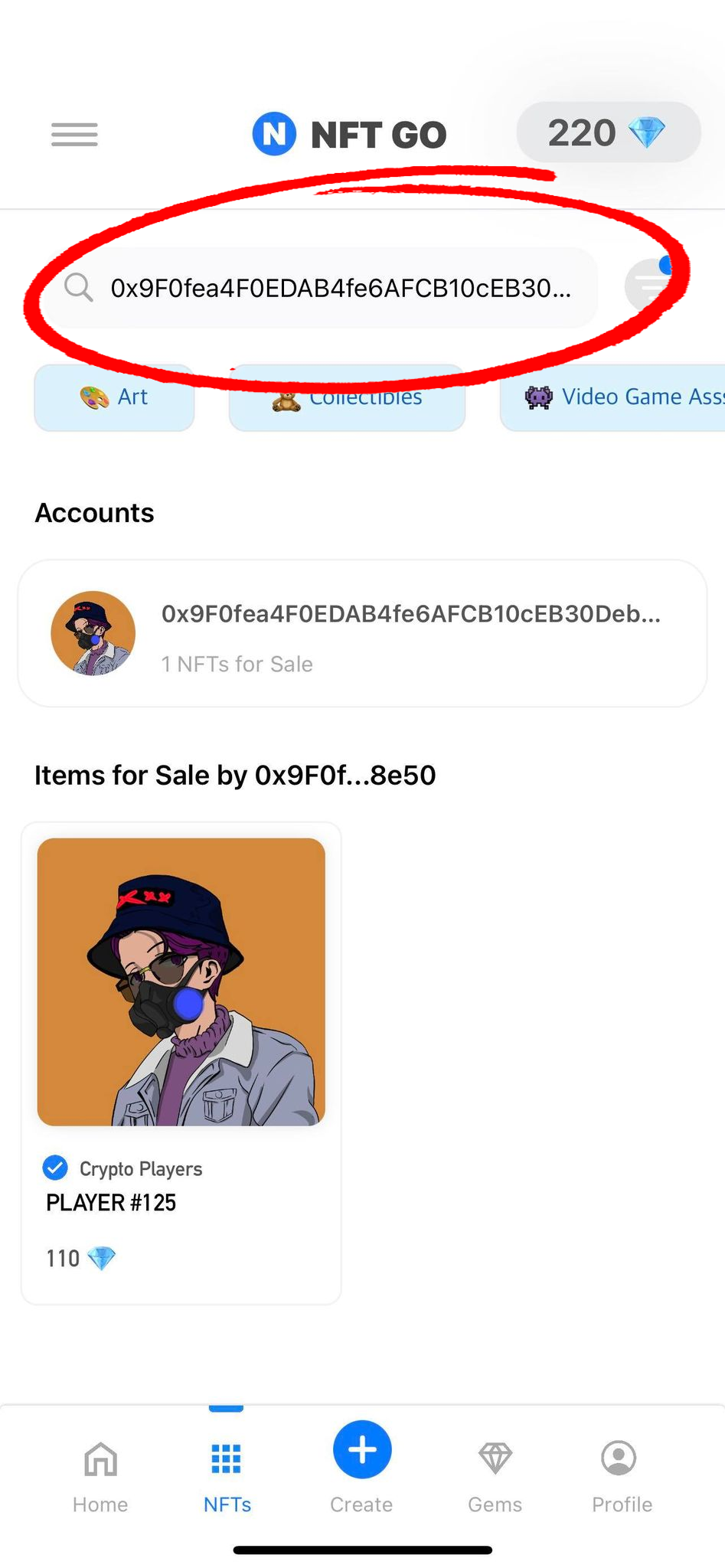Open the Profile tab
Image resolution: width=725 pixels, height=1568 pixels.
click(x=621, y=1477)
